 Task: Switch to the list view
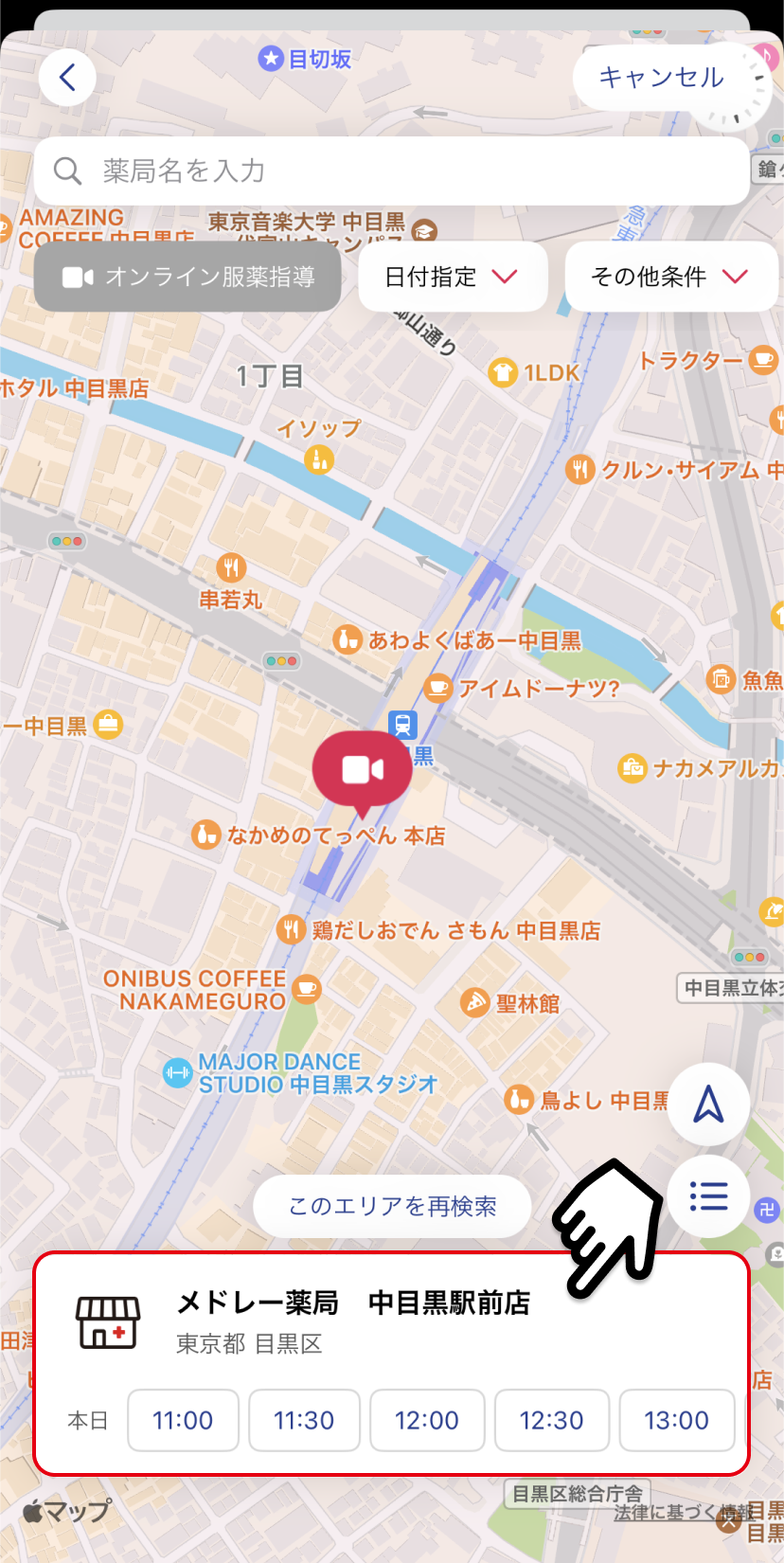tap(708, 1196)
